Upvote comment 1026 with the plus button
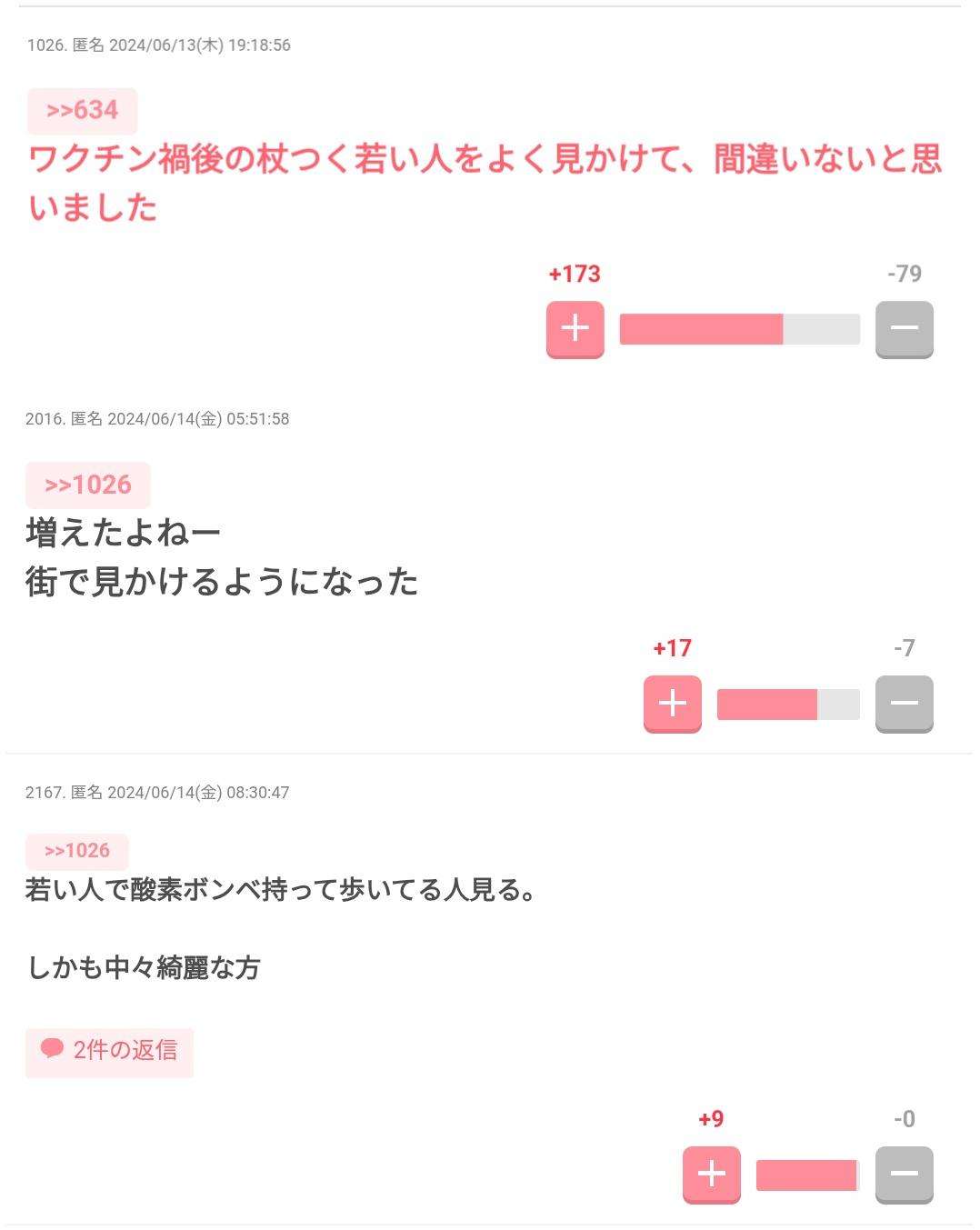 pyautogui.click(x=575, y=329)
